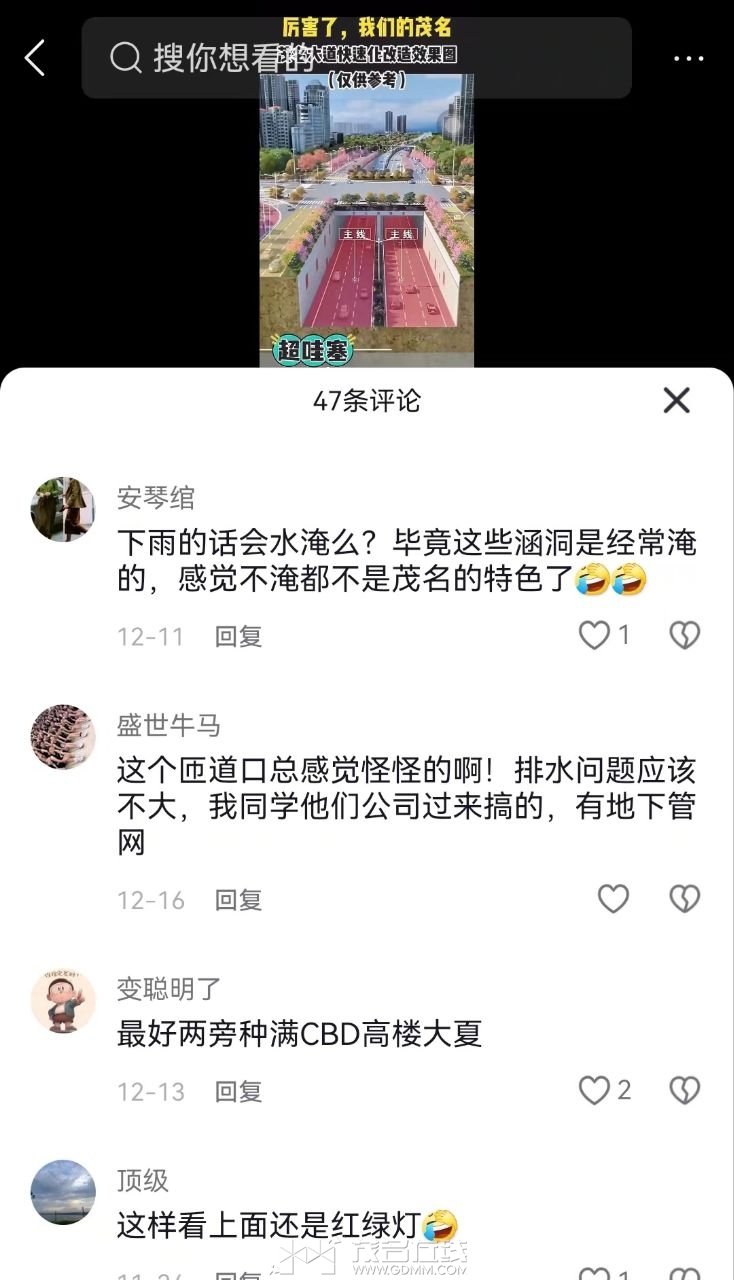The height and width of the screenshot is (1280, 734).
Task: Reply to 安琴绾's comment
Action: click(238, 636)
